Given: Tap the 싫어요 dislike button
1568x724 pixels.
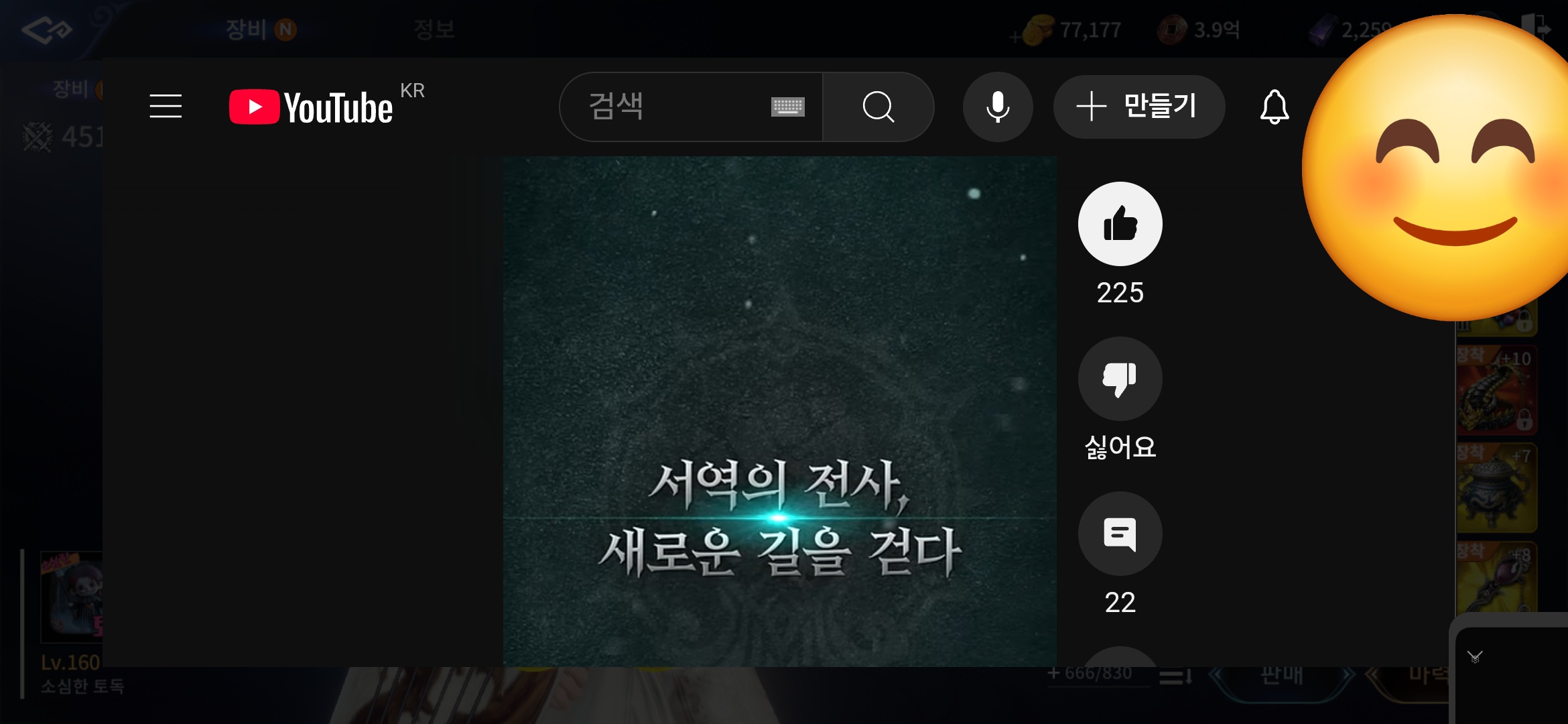Looking at the screenshot, I should point(1120,379).
